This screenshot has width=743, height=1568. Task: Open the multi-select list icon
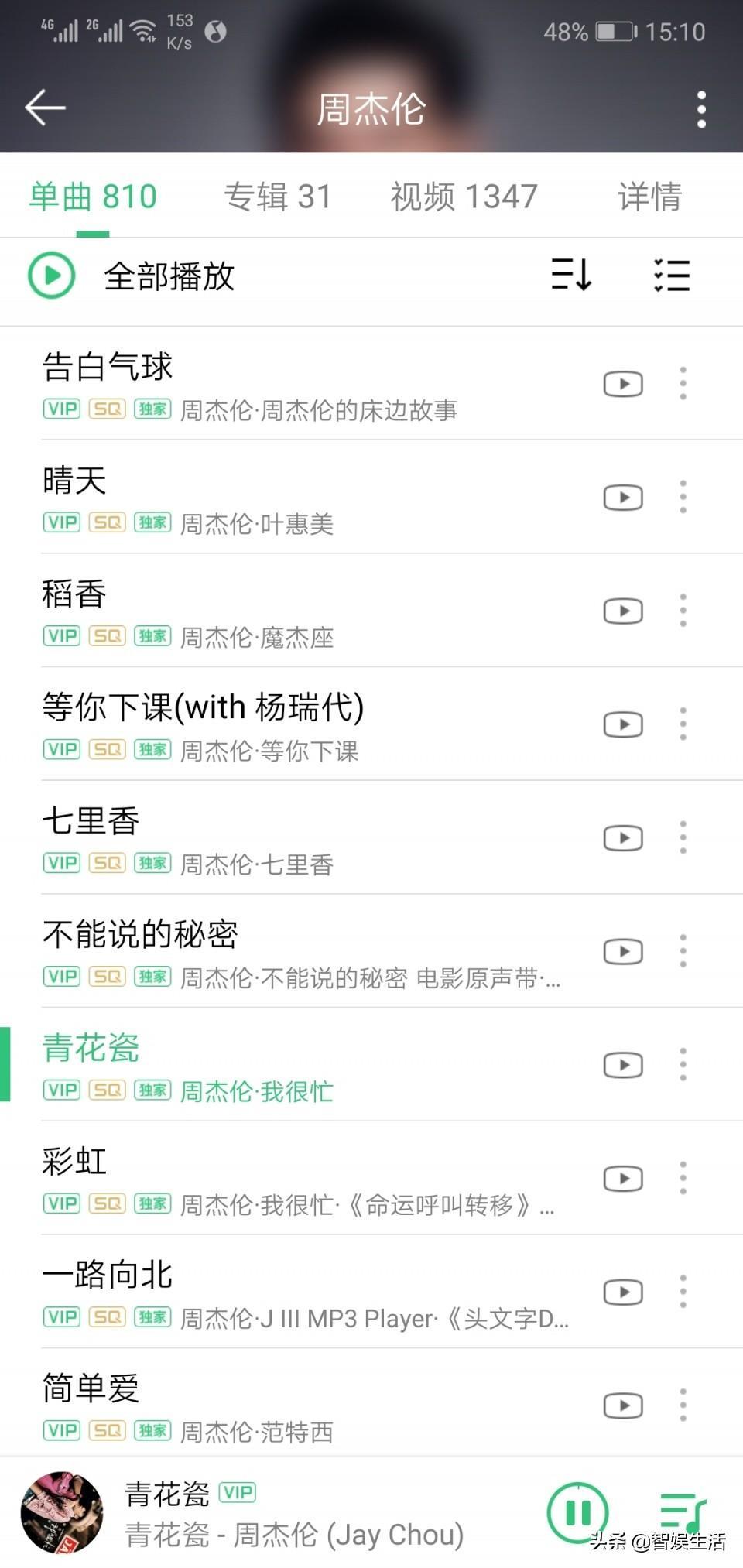point(672,275)
